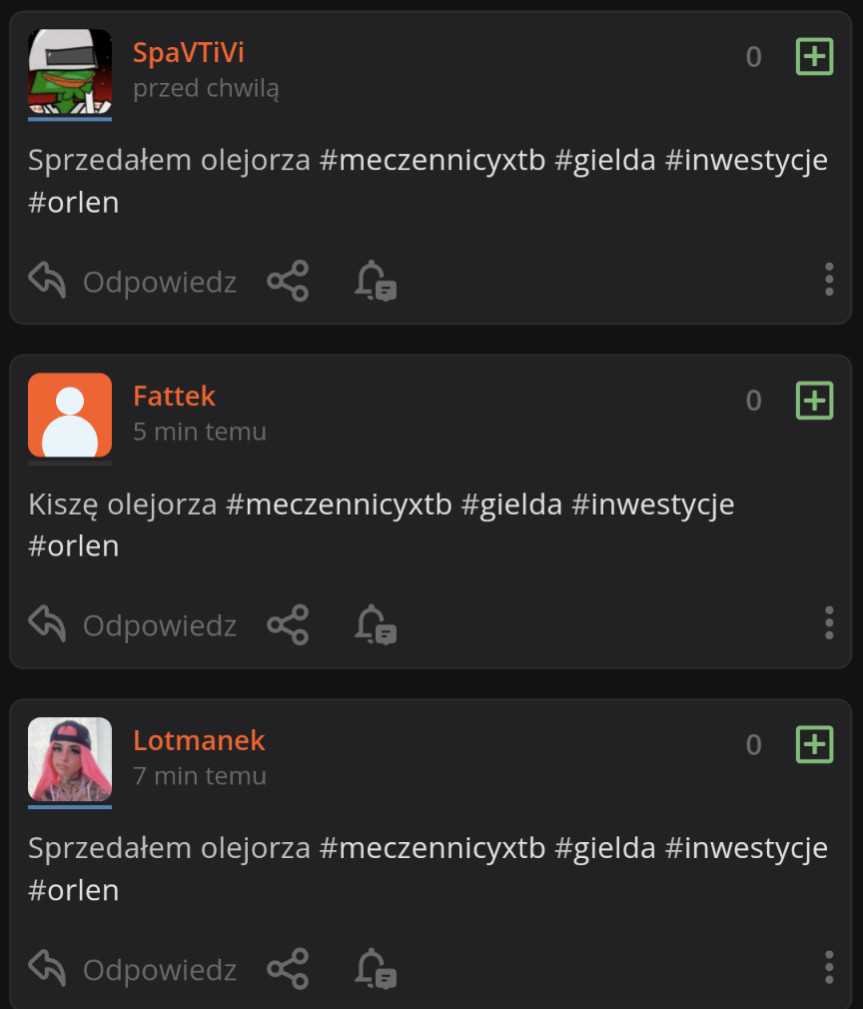Open the three-dot menu on Fattek's post

828,622
